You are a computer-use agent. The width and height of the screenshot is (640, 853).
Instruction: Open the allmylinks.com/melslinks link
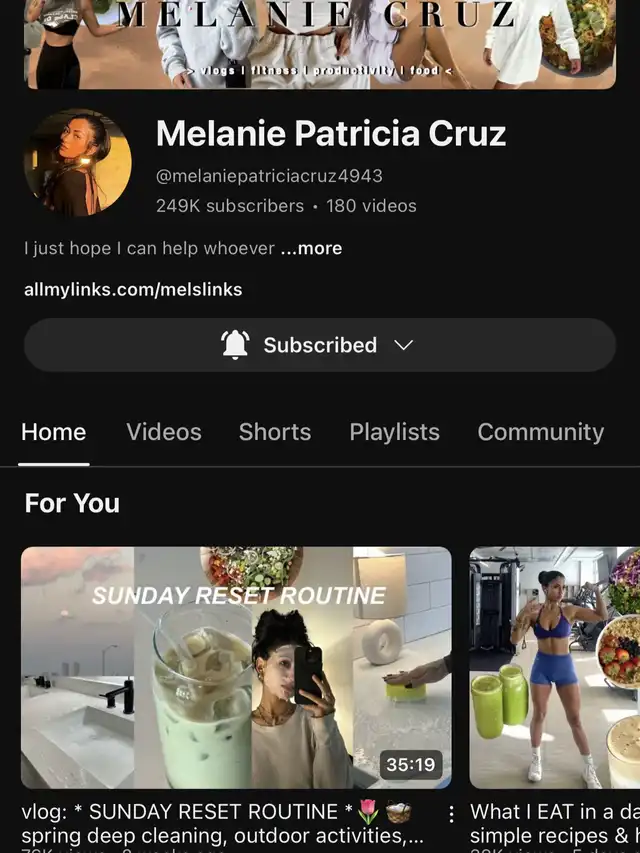point(133,290)
